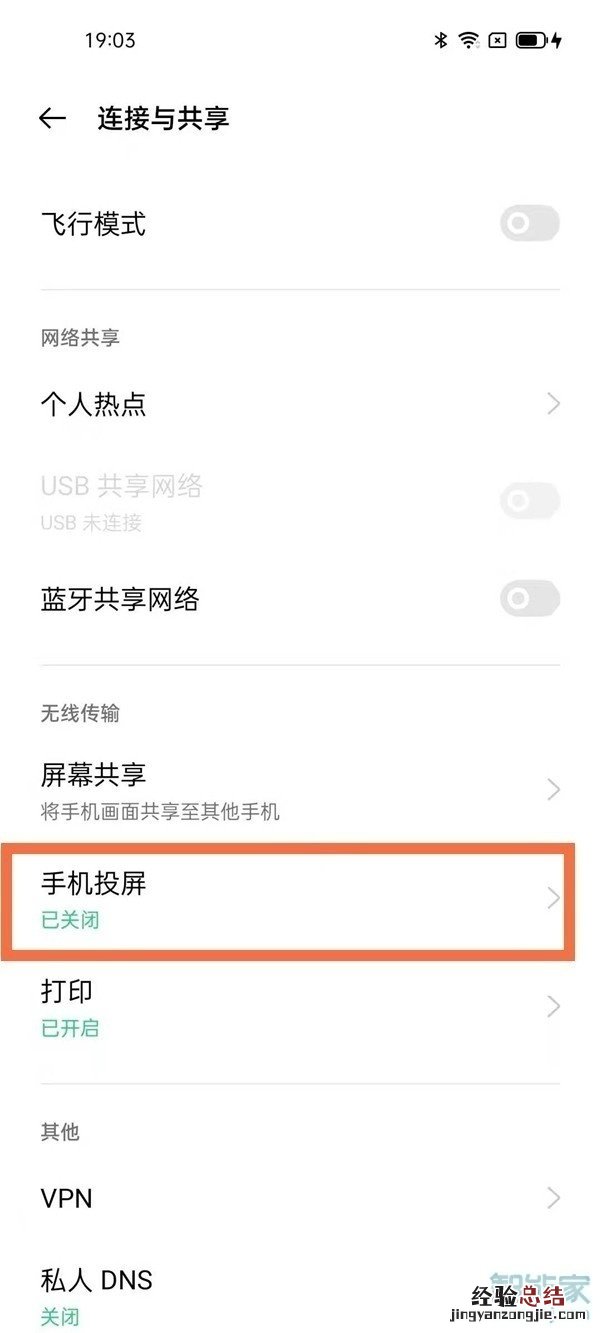
Task: Open VPN settings
Action: [x=300, y=1198]
